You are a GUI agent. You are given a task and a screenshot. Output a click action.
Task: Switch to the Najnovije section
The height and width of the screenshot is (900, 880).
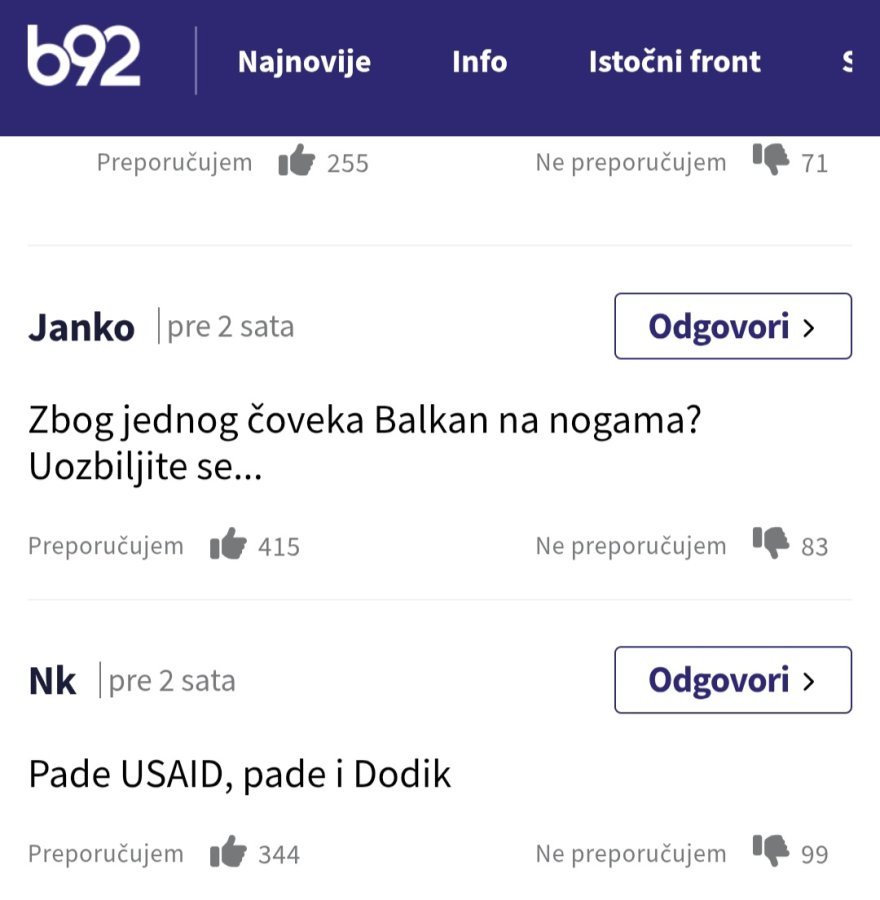click(304, 62)
